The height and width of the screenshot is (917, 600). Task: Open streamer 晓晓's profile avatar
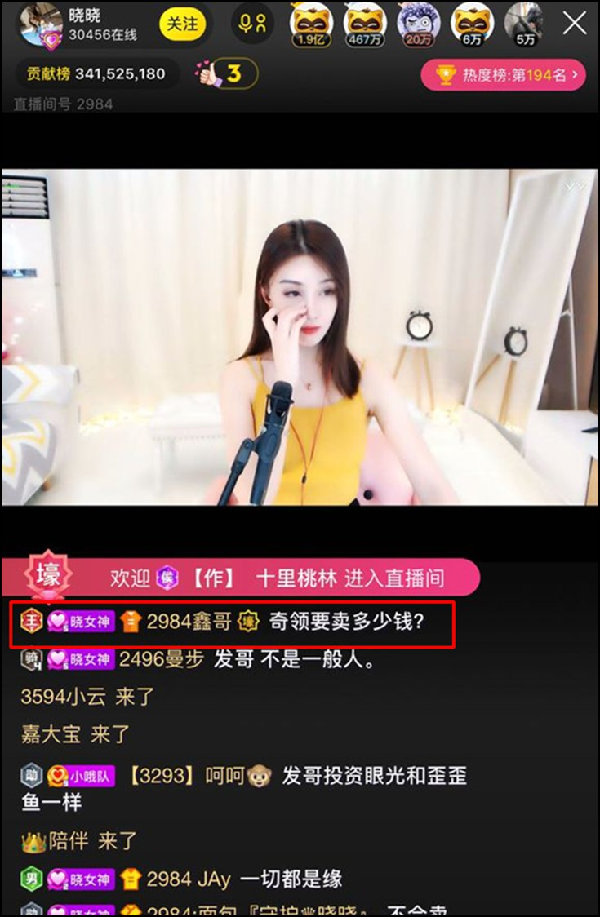point(42,25)
